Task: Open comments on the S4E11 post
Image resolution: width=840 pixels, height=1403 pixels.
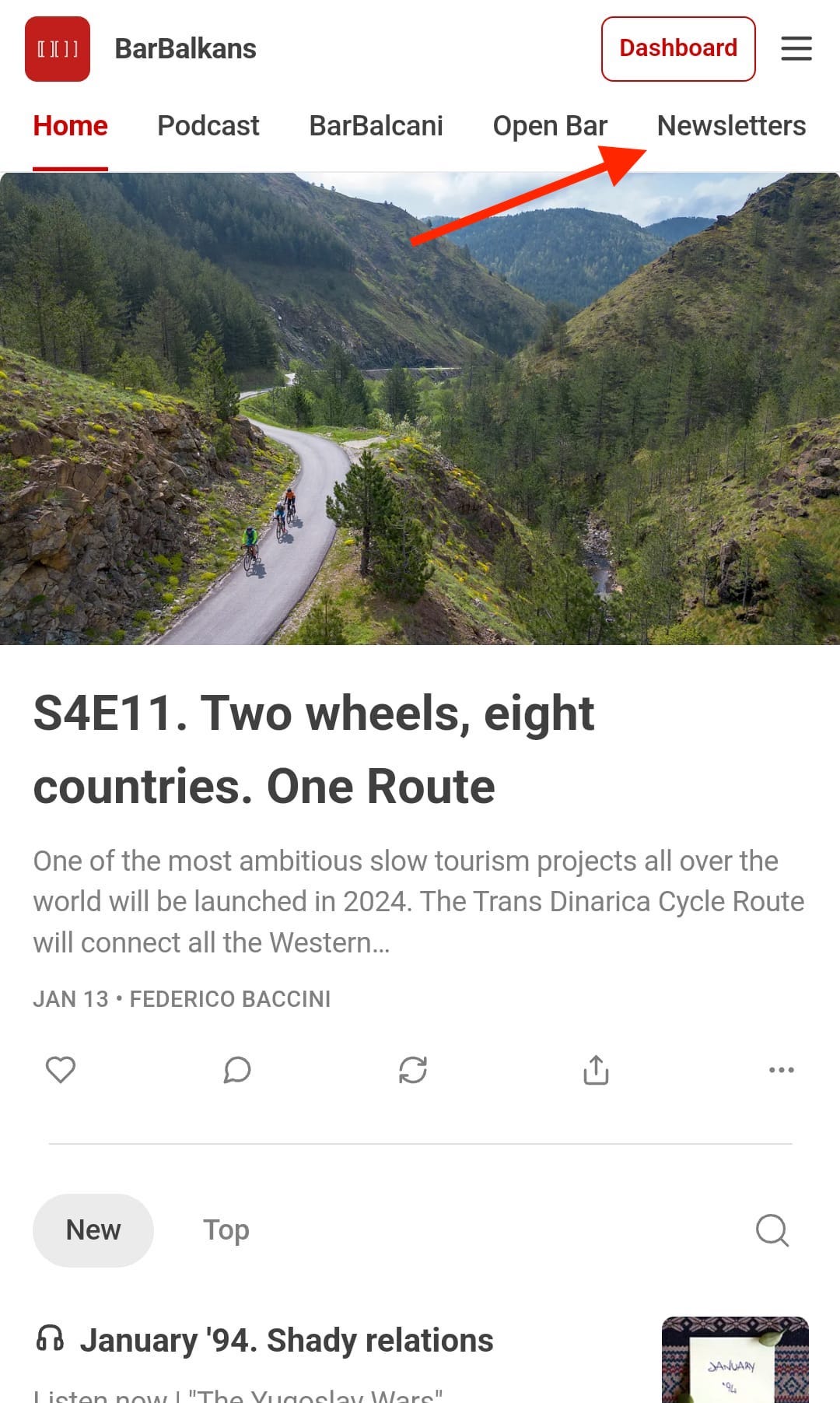Action: pyautogui.click(x=237, y=1070)
